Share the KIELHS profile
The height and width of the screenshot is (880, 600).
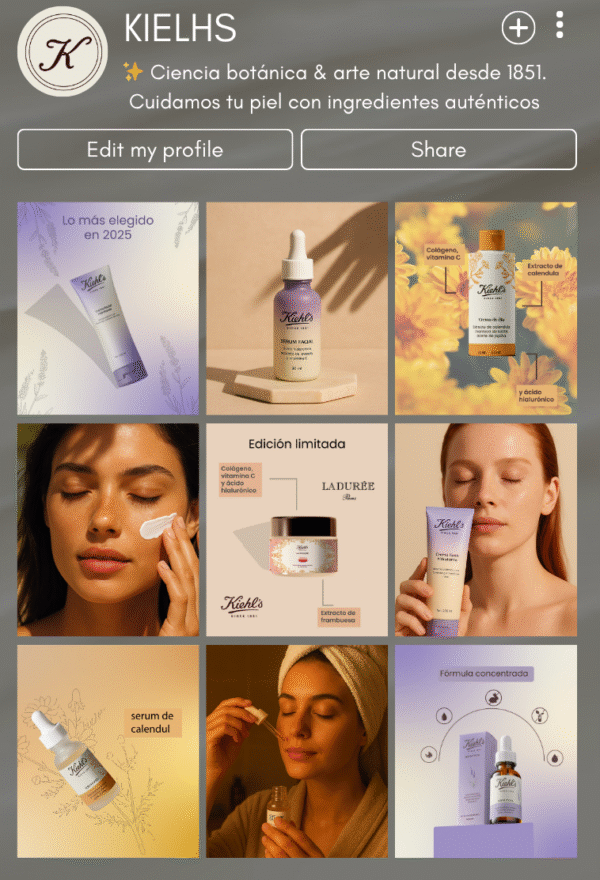click(x=438, y=150)
